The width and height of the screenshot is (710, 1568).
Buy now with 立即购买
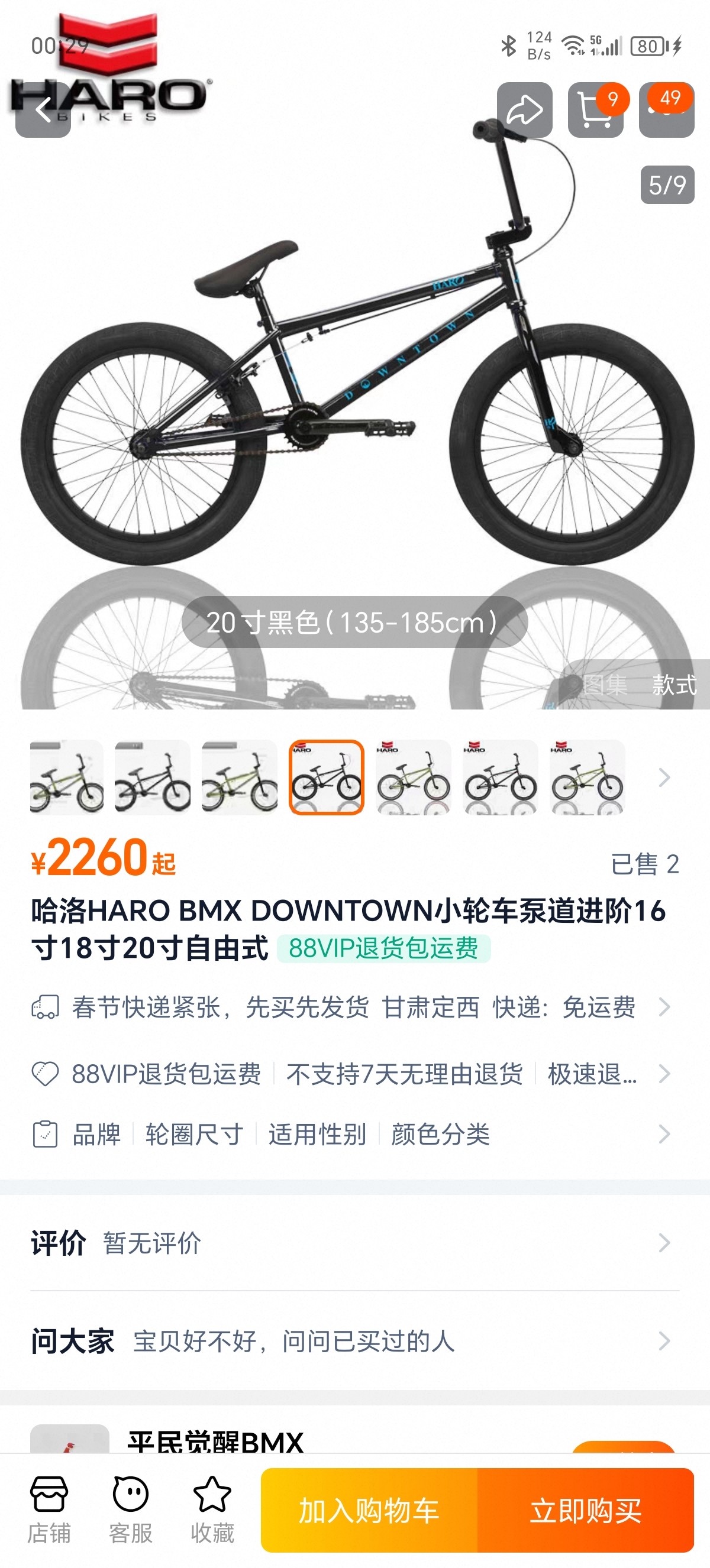coord(586,1511)
